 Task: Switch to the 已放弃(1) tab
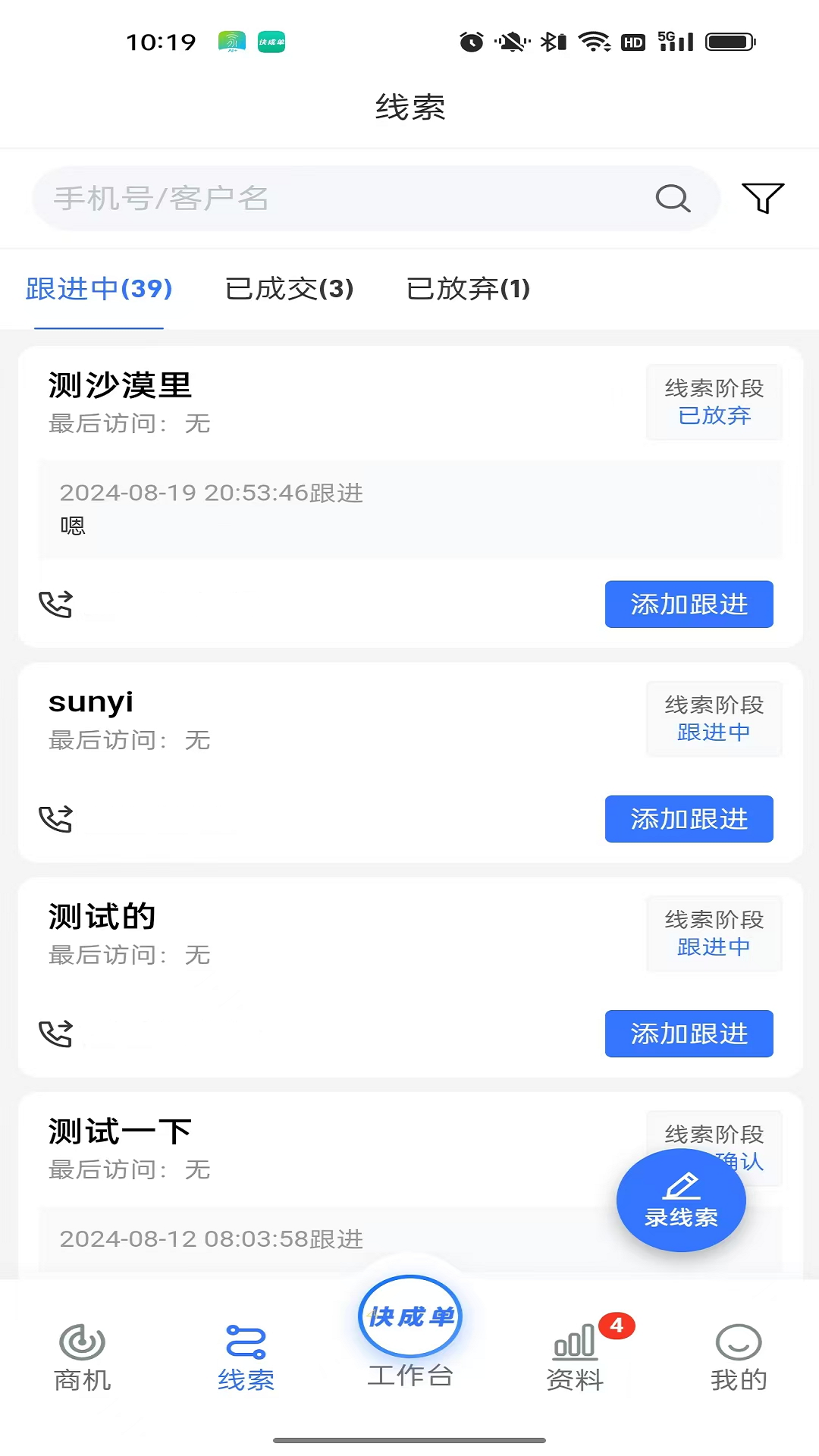click(468, 289)
